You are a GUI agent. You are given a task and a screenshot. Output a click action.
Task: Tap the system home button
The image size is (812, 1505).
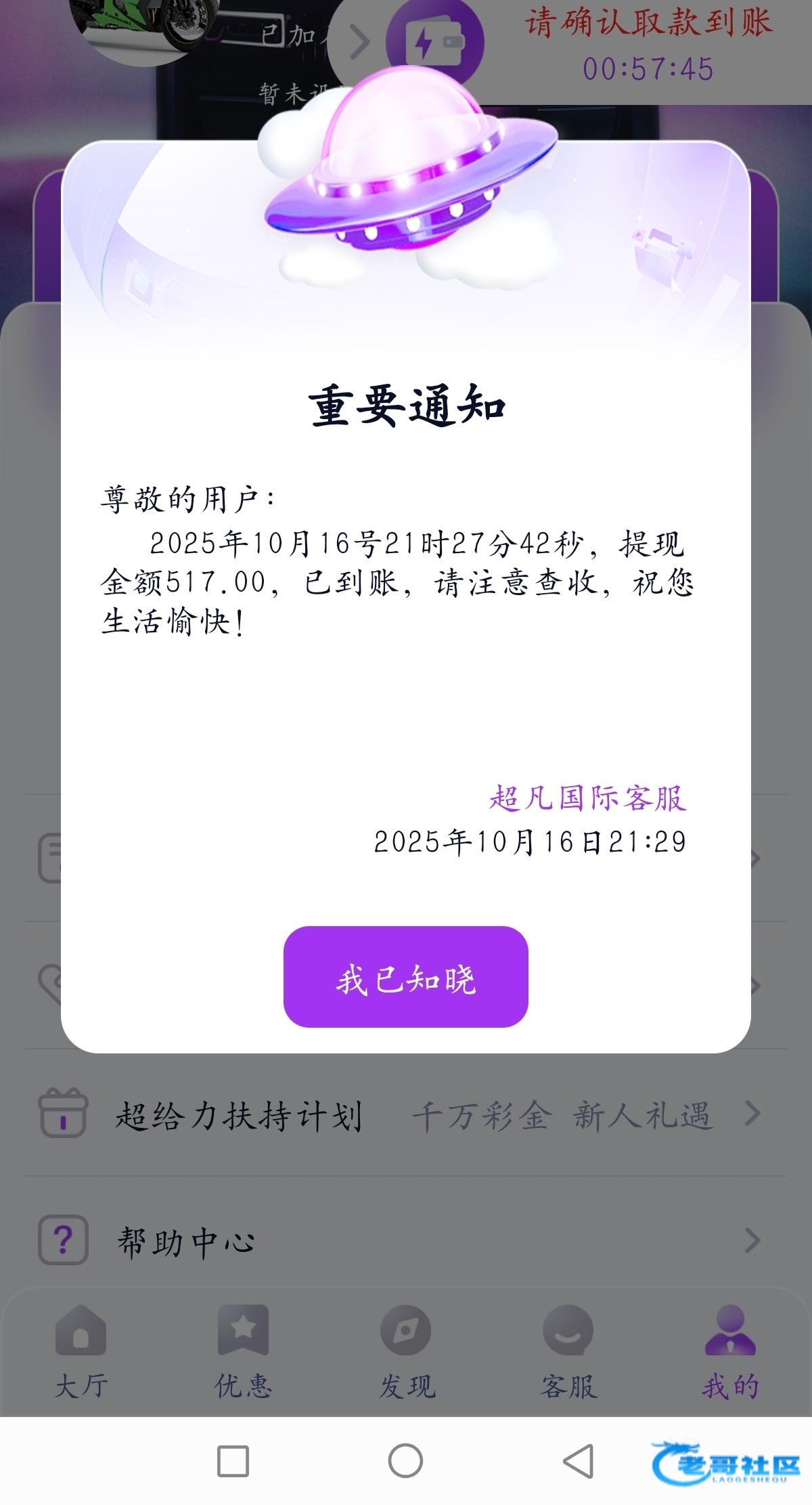pyautogui.click(x=405, y=1461)
